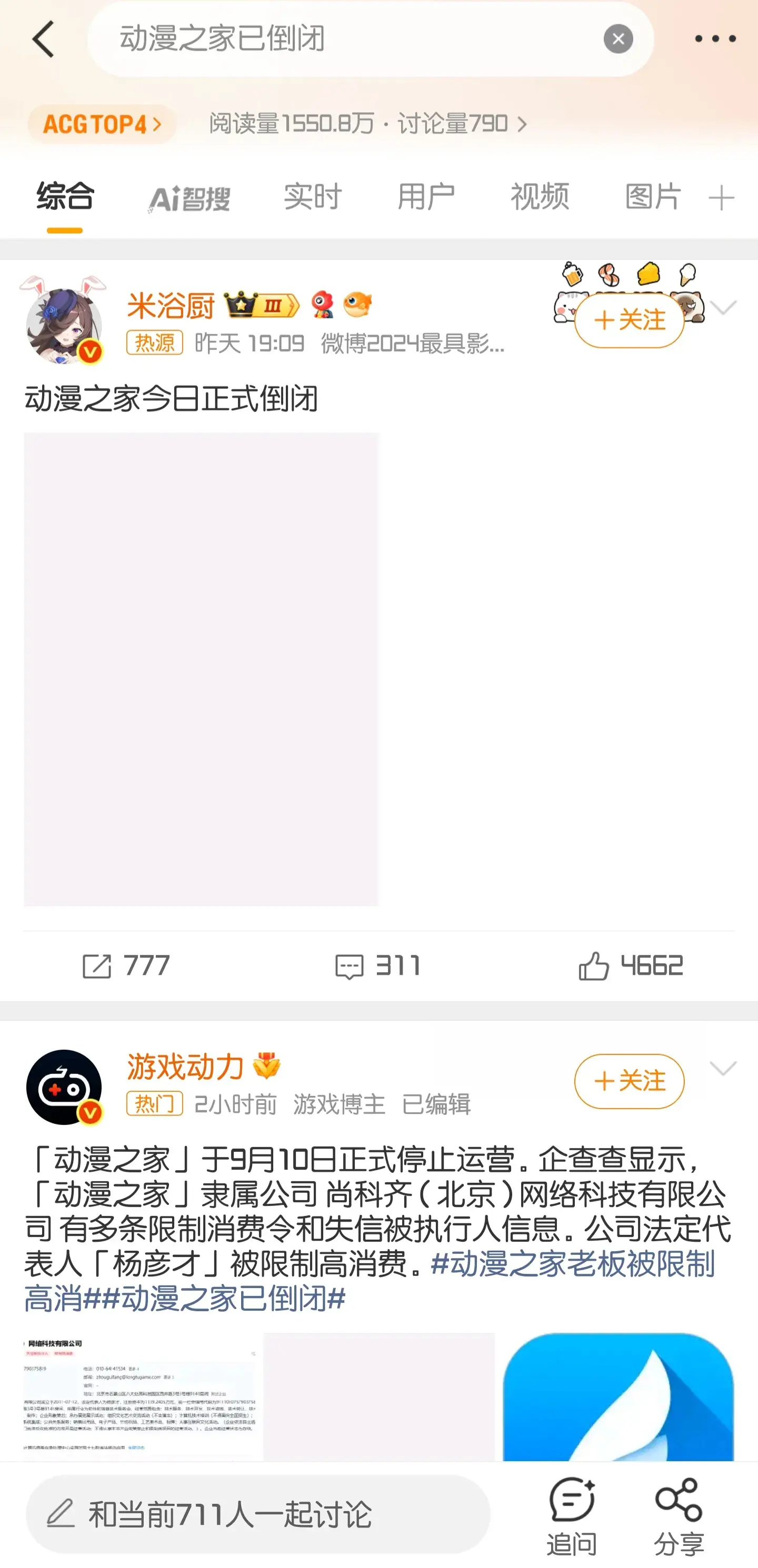Open the hashtag #动漫之家老板被限制高消#
The height and width of the screenshot is (1568, 758).
572,1265
